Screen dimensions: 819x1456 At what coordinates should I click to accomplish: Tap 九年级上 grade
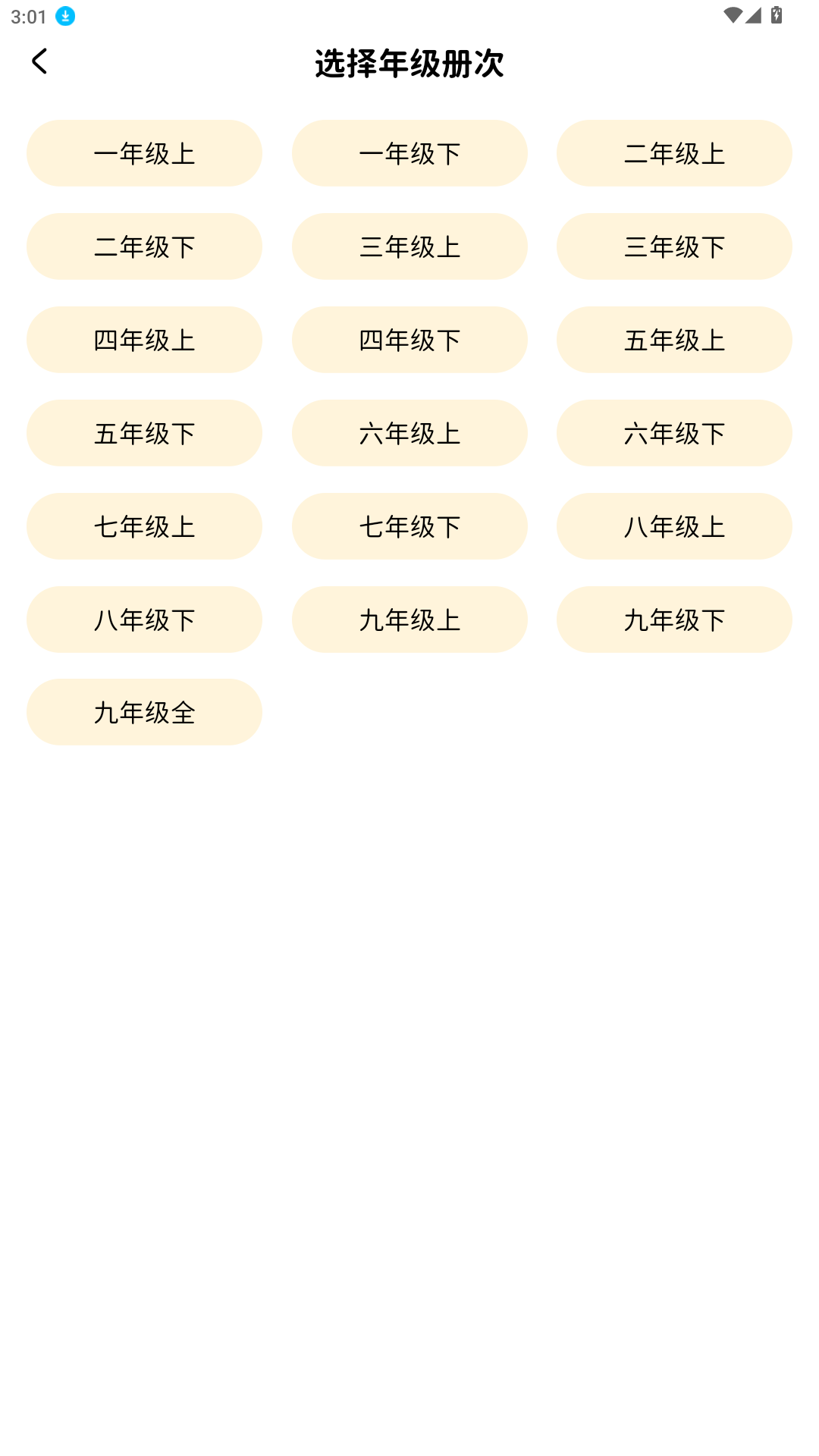409,620
